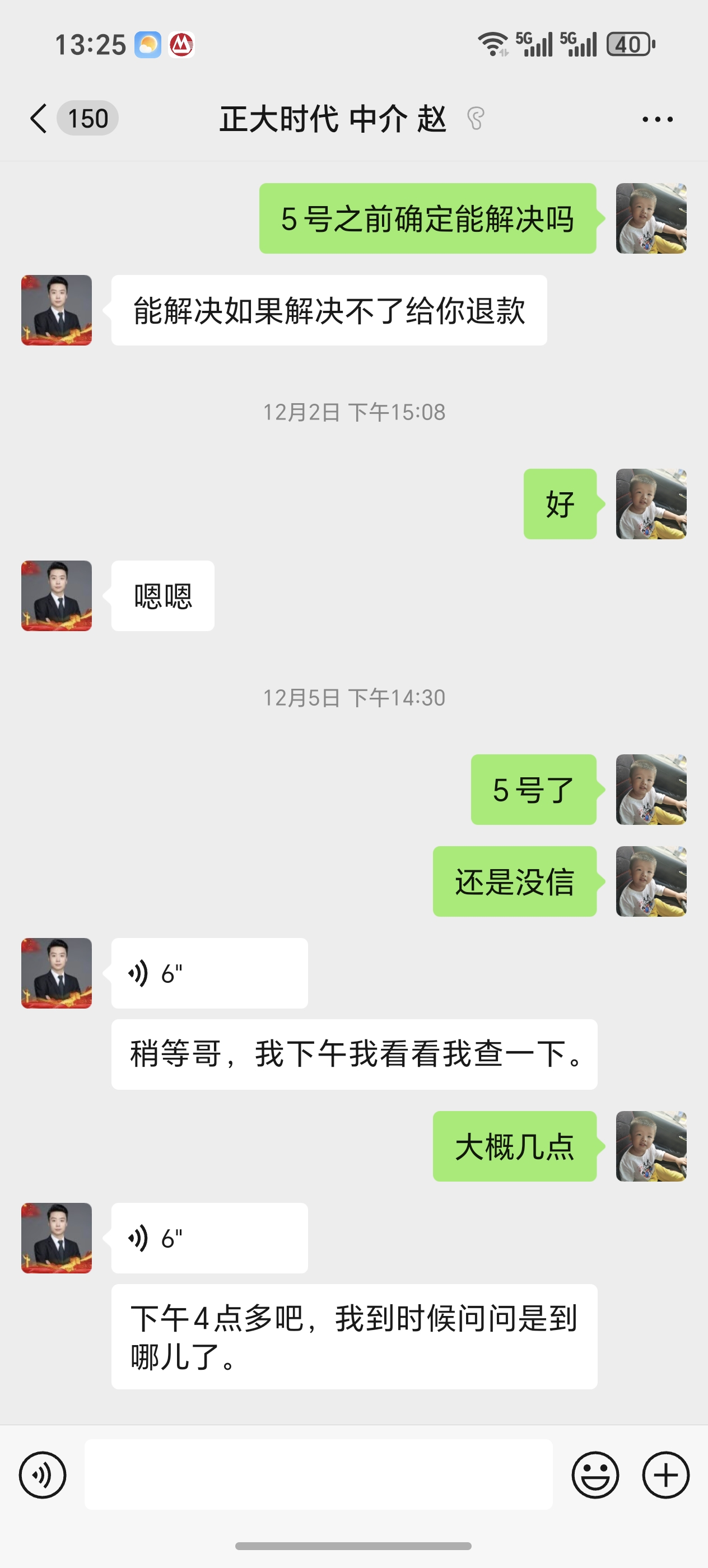Image resolution: width=708 pixels, height=1568 pixels.
Task: Go back to the chat list
Action: [39, 118]
